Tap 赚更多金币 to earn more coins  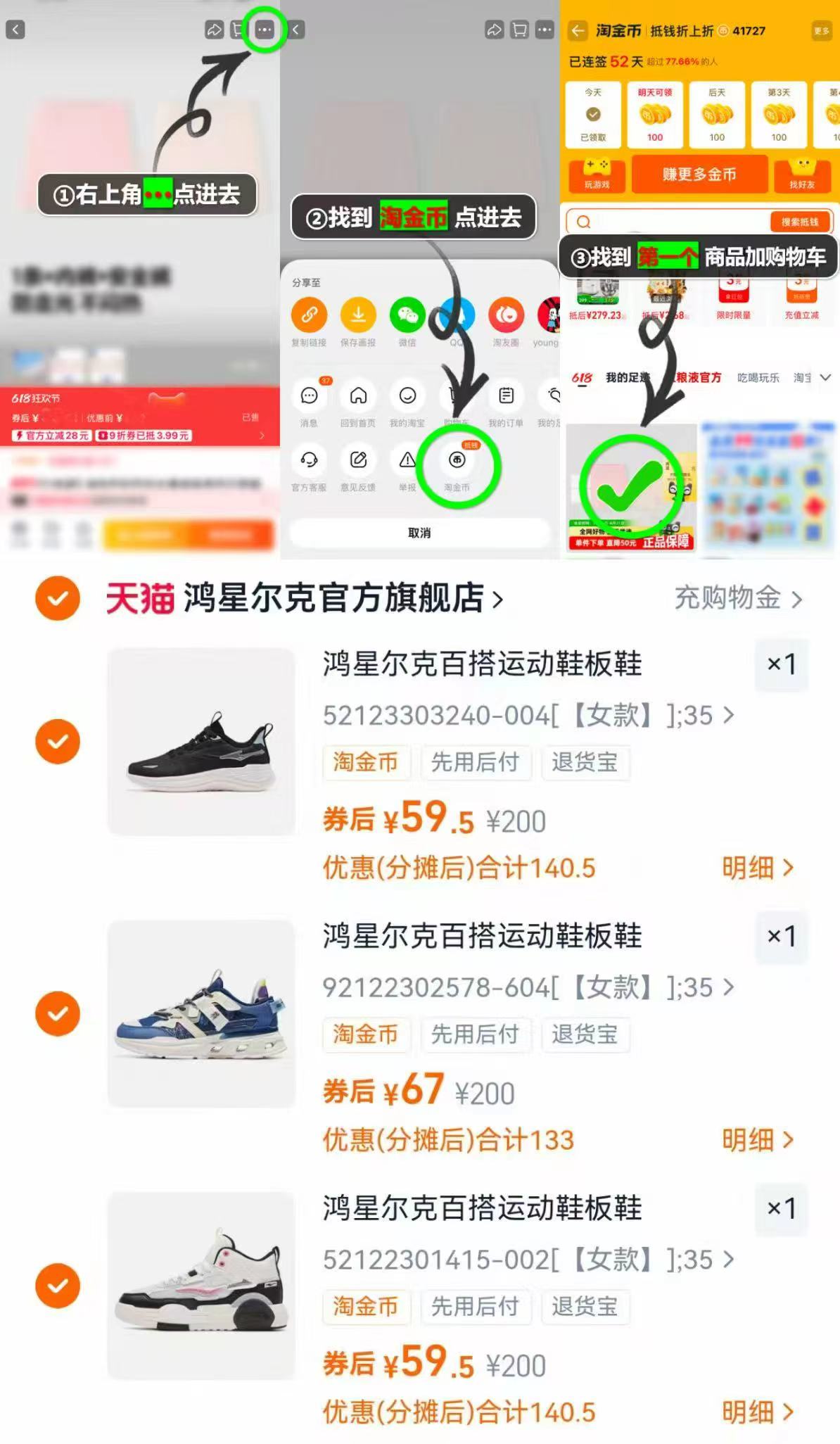click(699, 175)
